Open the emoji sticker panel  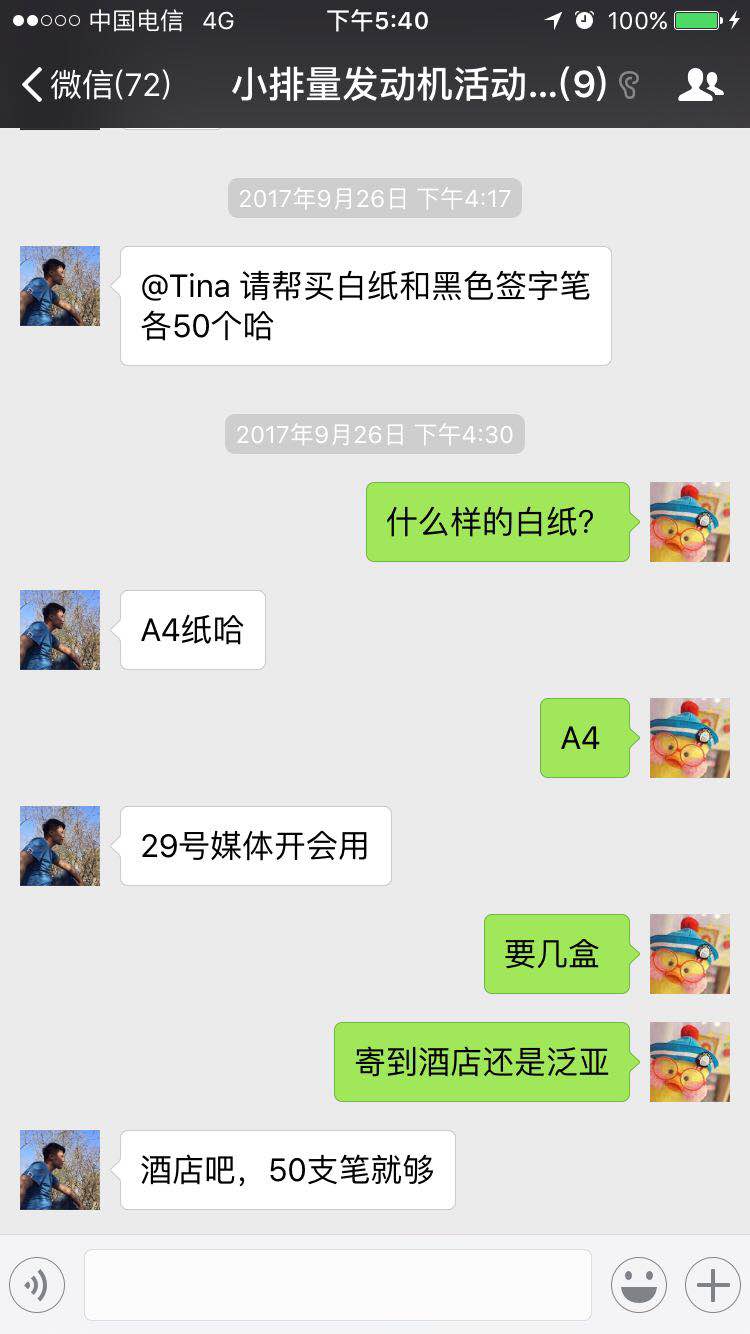639,1285
